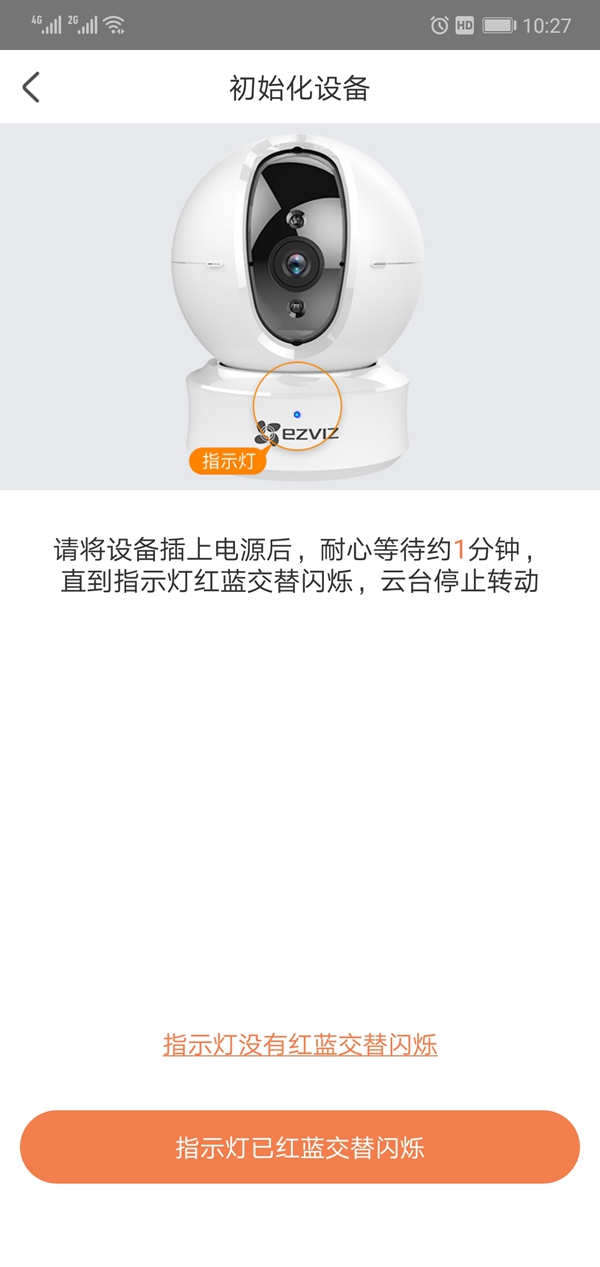Confirm 指示灯已红蓝交替闪烁
The width and height of the screenshot is (600, 1267).
[x=300, y=1147]
